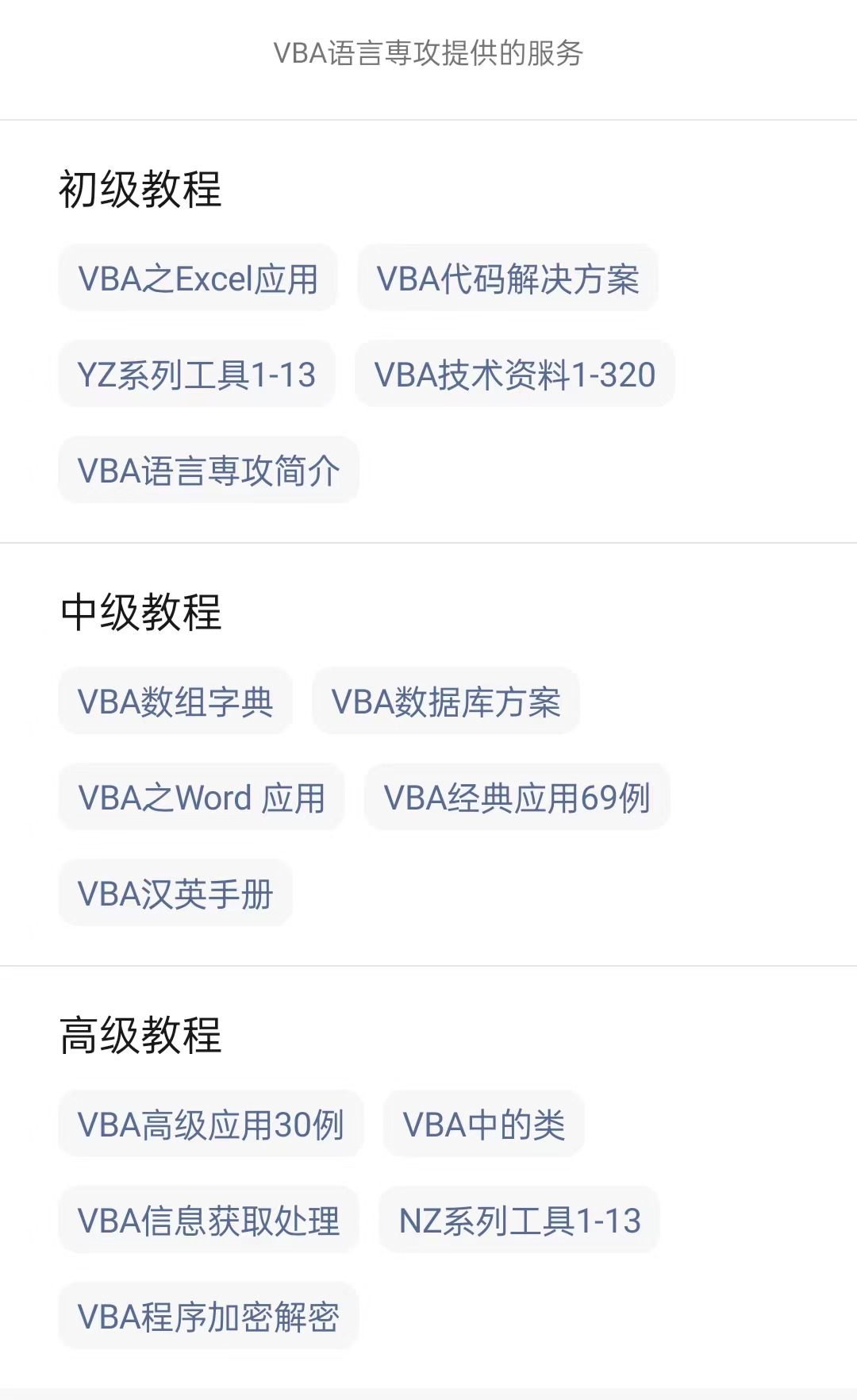The height and width of the screenshot is (1400, 857).
Task: Open VBA数据库方案
Action: 447,702
